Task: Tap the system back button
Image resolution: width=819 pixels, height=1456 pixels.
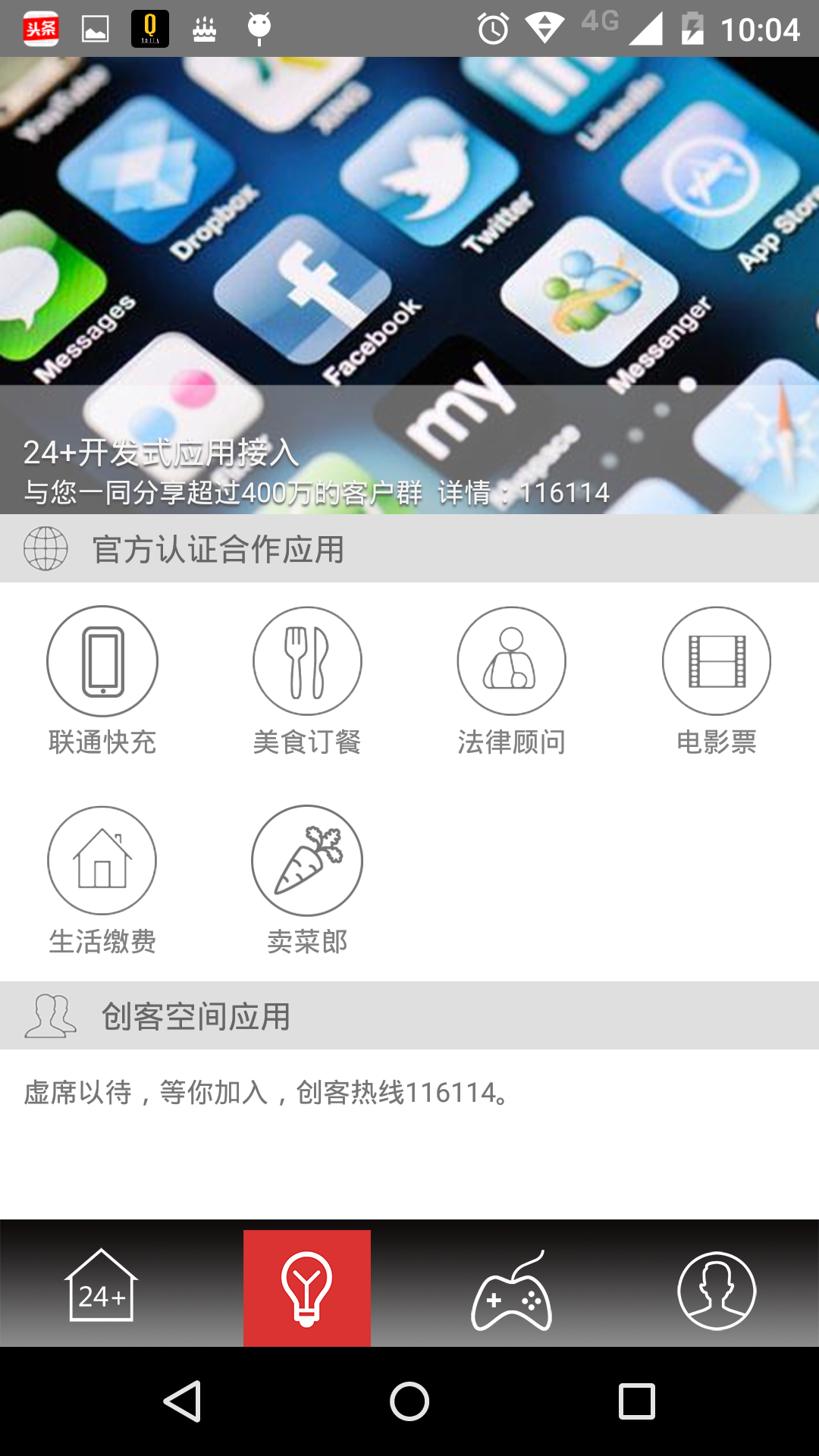Action: click(x=182, y=1401)
